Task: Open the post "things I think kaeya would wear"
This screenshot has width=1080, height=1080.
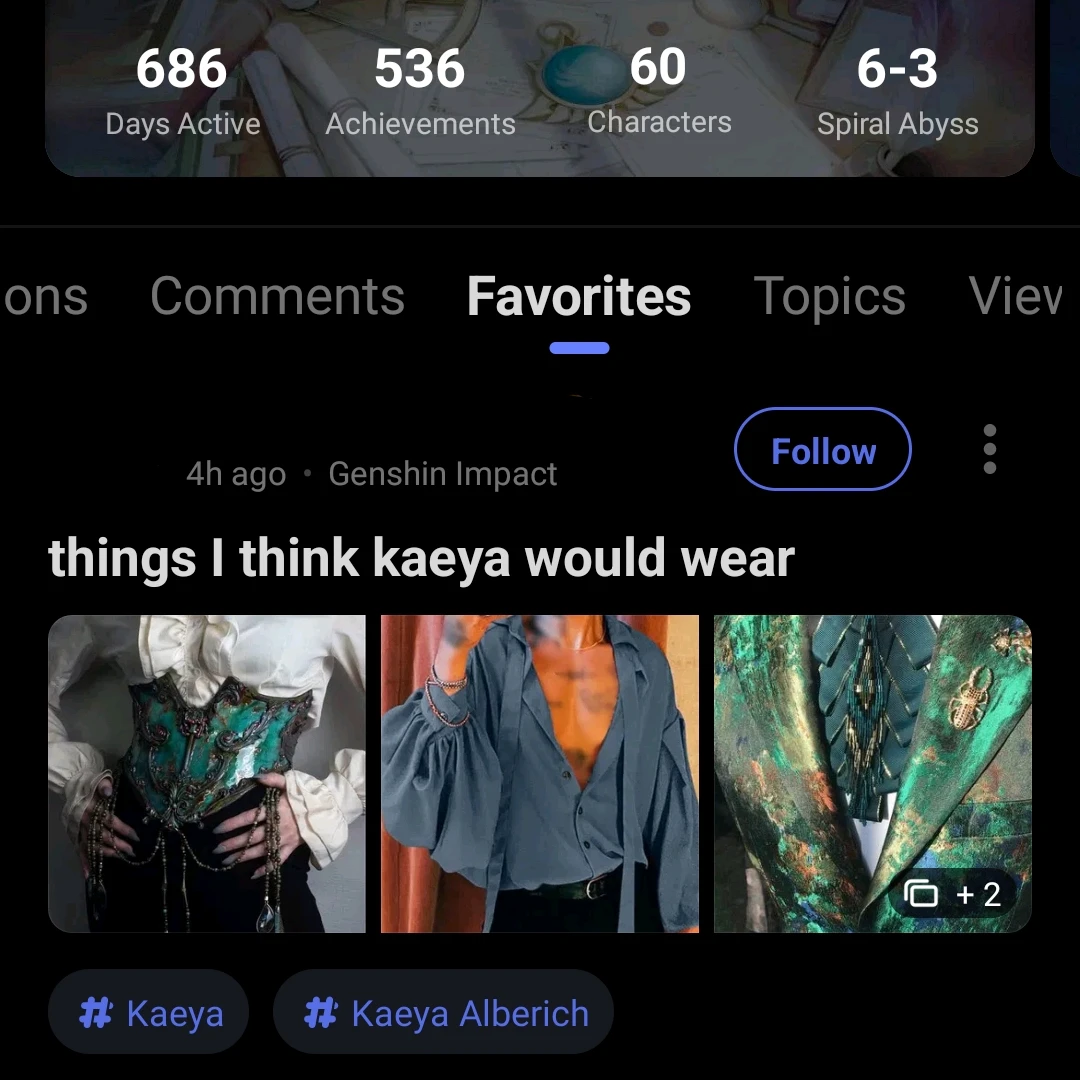Action: (x=421, y=558)
